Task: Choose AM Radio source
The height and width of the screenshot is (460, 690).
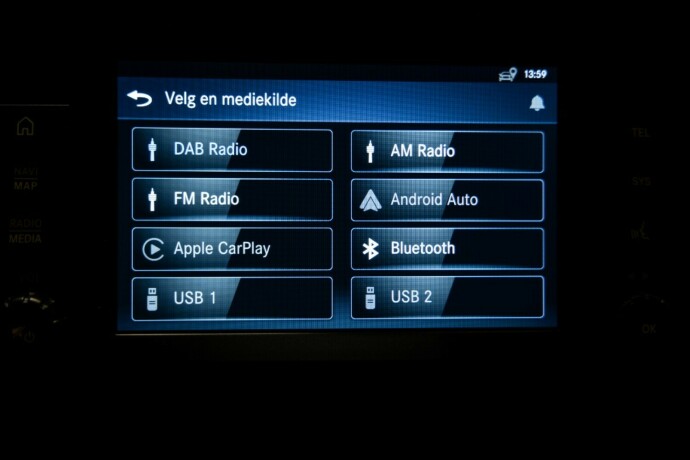Action: point(447,151)
